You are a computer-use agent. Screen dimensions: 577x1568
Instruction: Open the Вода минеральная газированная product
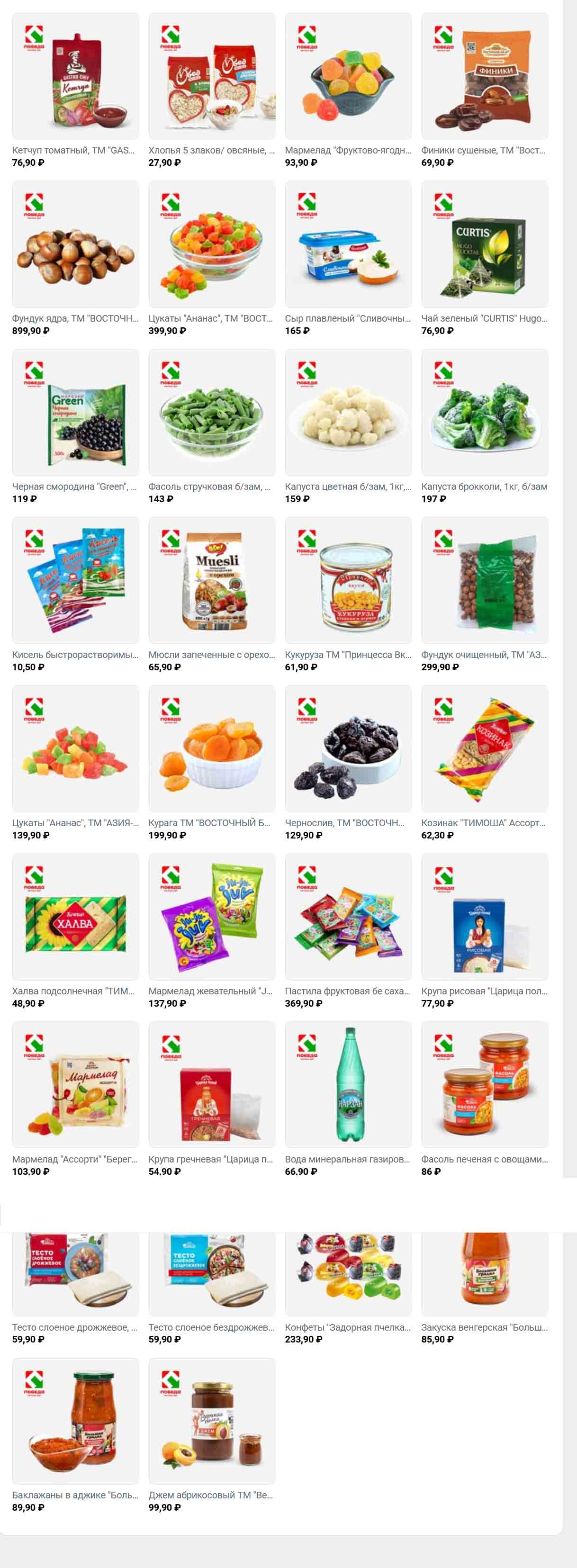pos(348,1085)
